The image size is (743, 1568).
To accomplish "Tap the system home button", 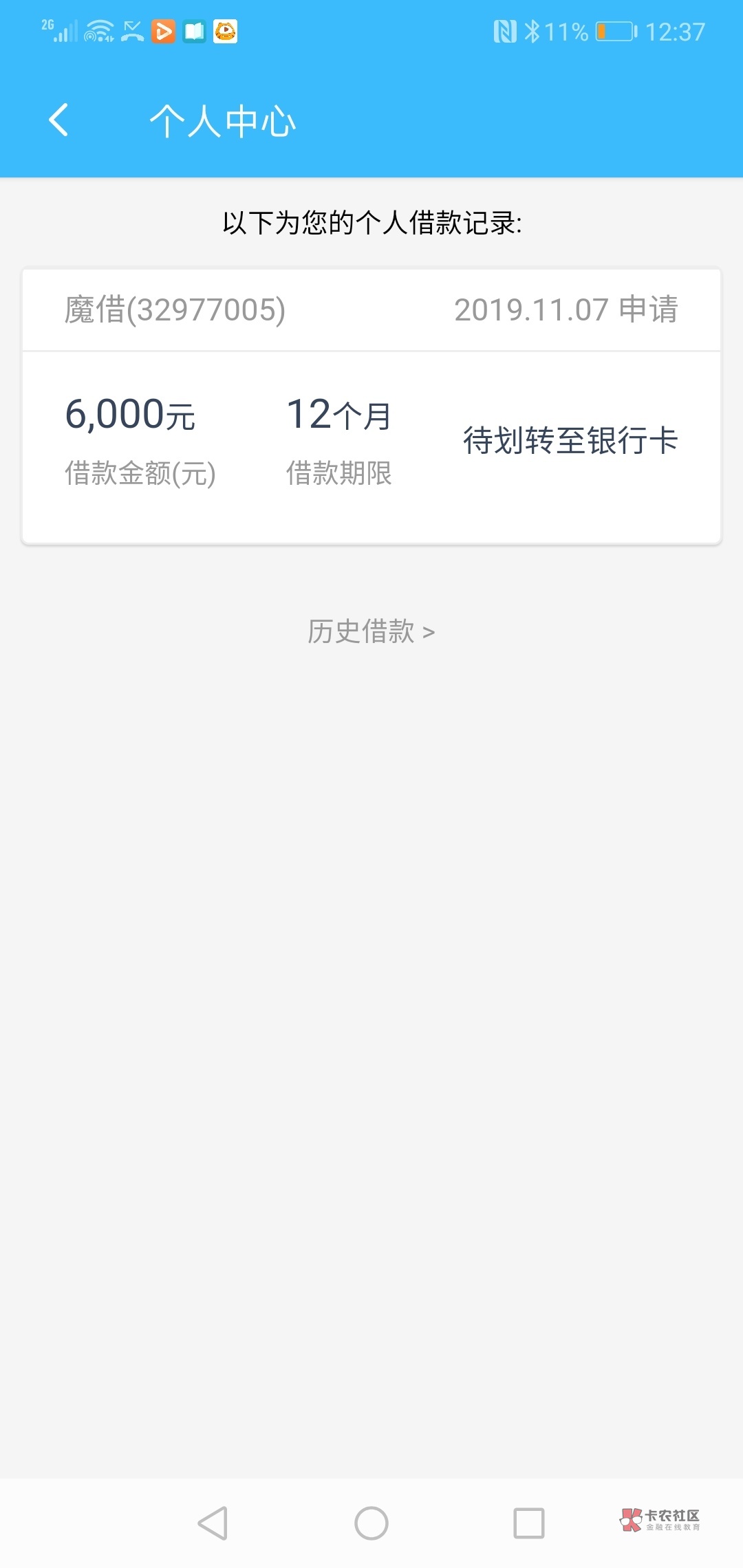I will tap(371, 1523).
